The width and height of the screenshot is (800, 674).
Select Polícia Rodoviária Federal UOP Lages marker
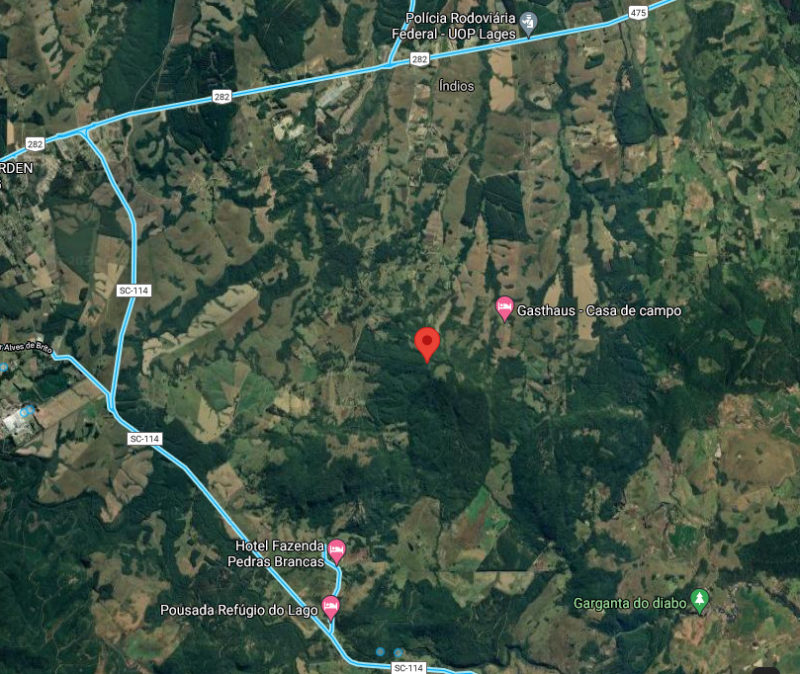click(x=529, y=22)
